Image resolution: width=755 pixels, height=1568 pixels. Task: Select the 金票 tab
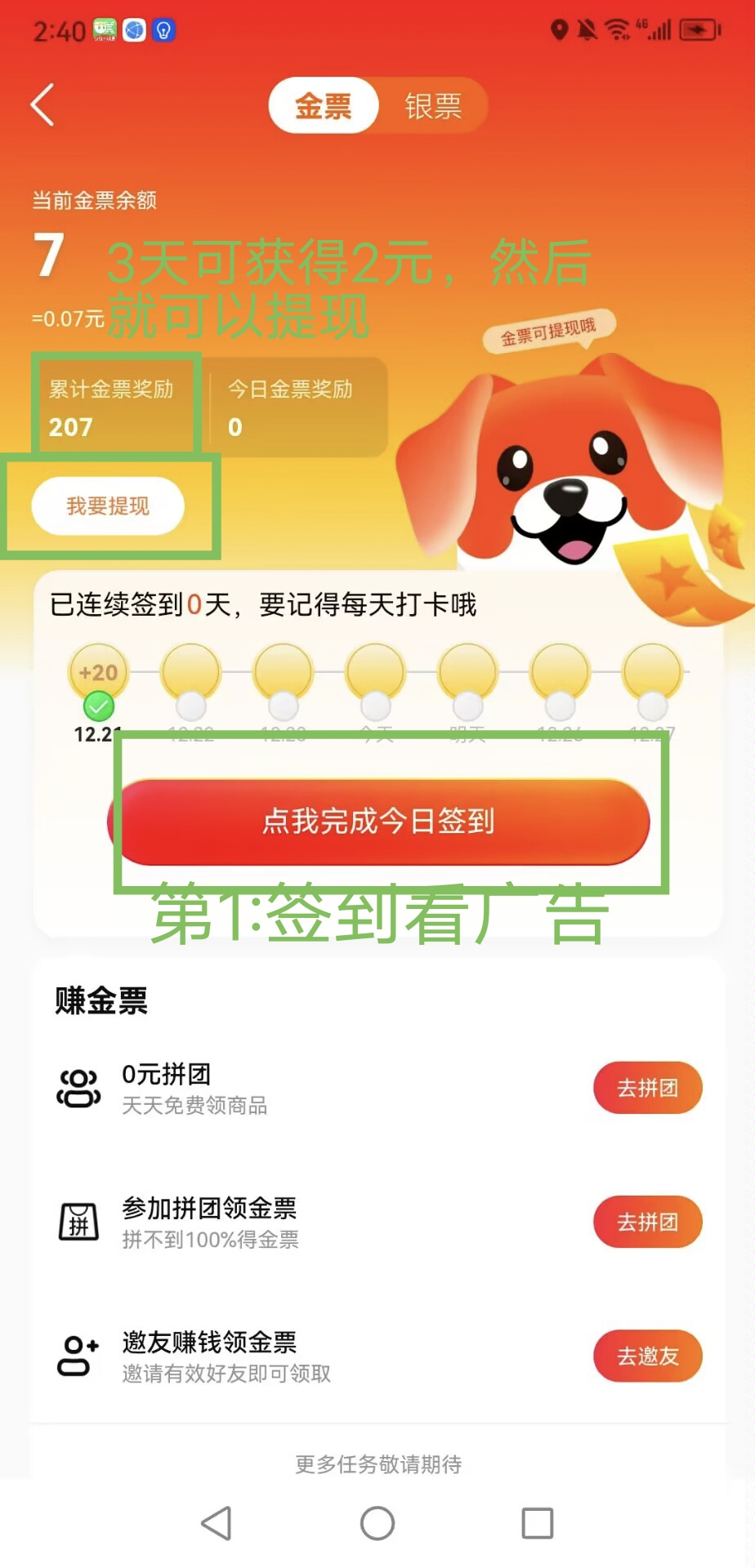tap(324, 105)
